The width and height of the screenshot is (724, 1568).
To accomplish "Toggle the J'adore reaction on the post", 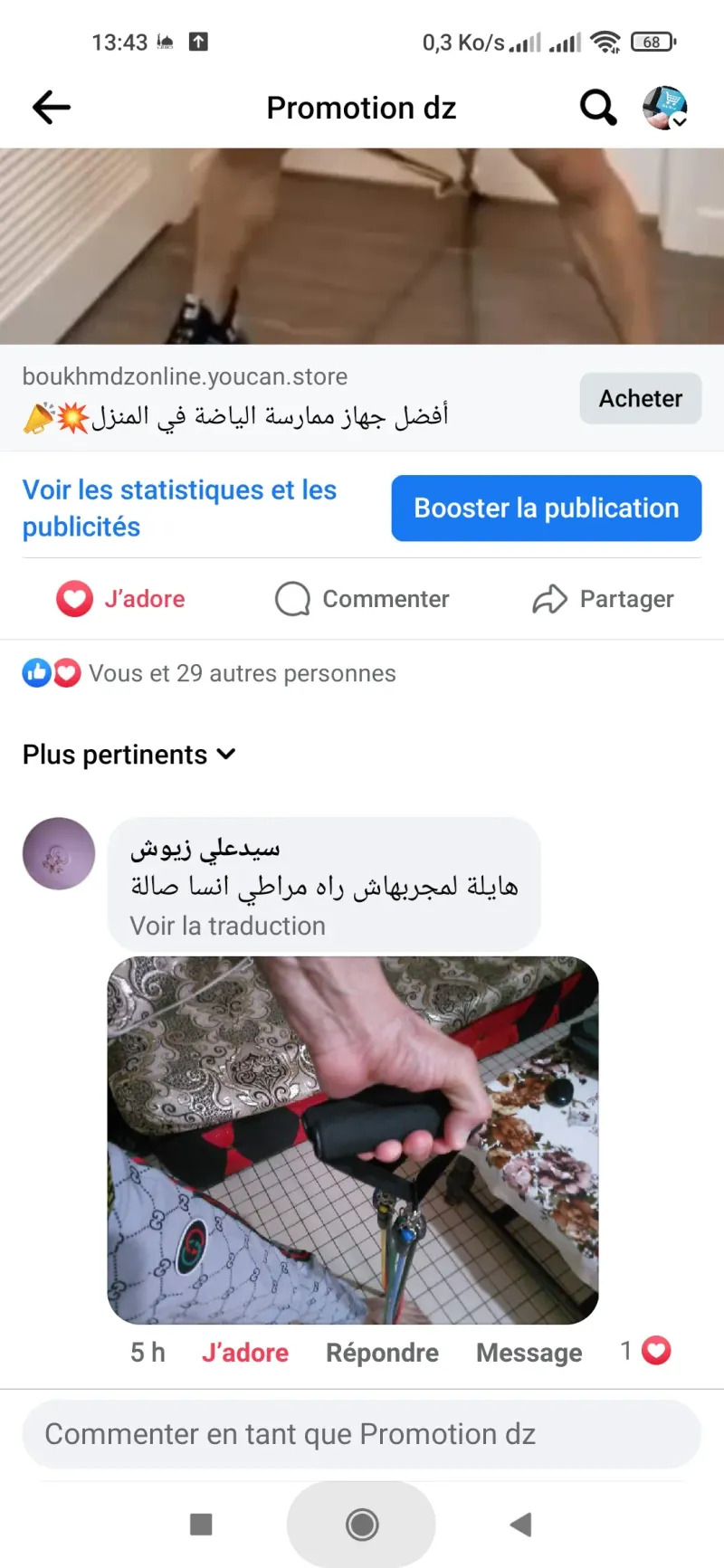I will tap(121, 599).
